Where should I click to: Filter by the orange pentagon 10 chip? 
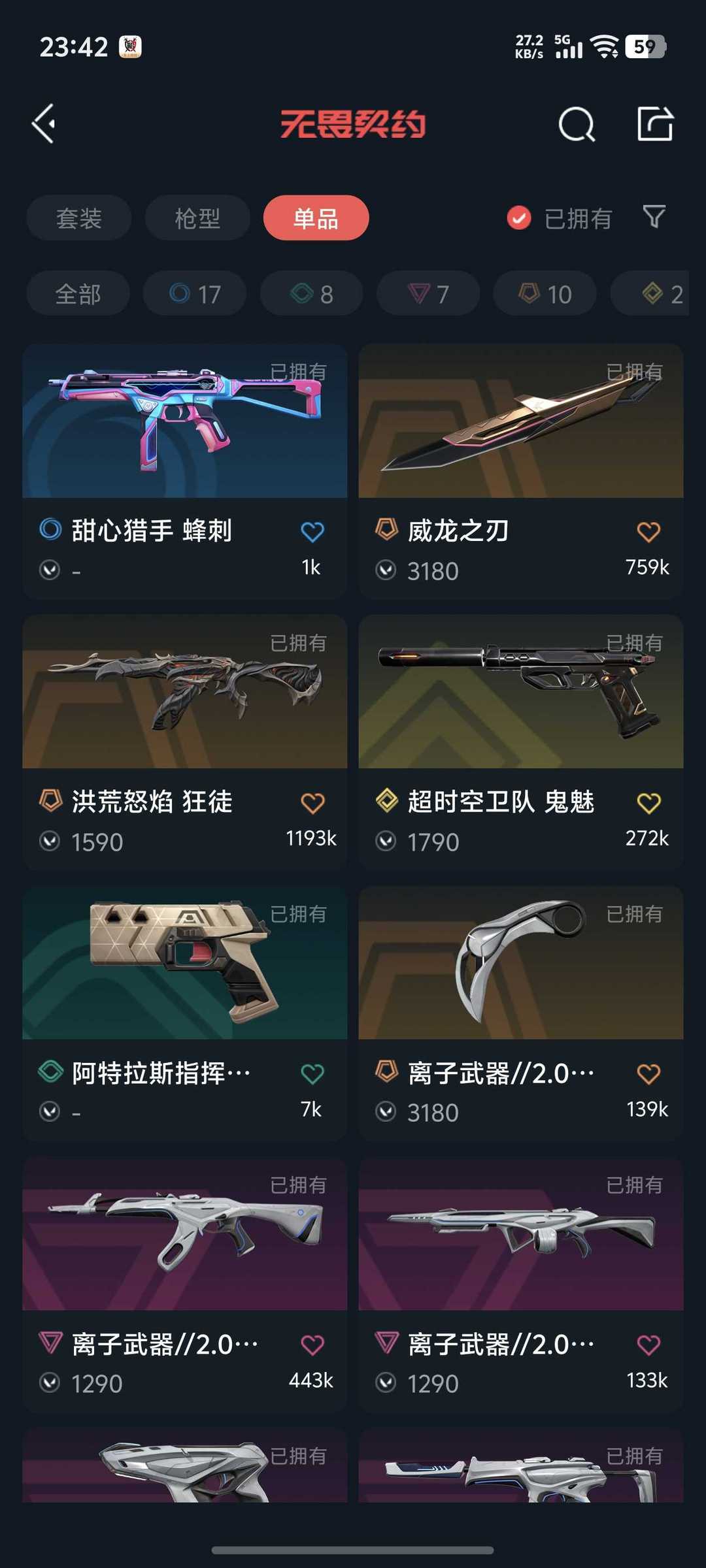(x=545, y=294)
